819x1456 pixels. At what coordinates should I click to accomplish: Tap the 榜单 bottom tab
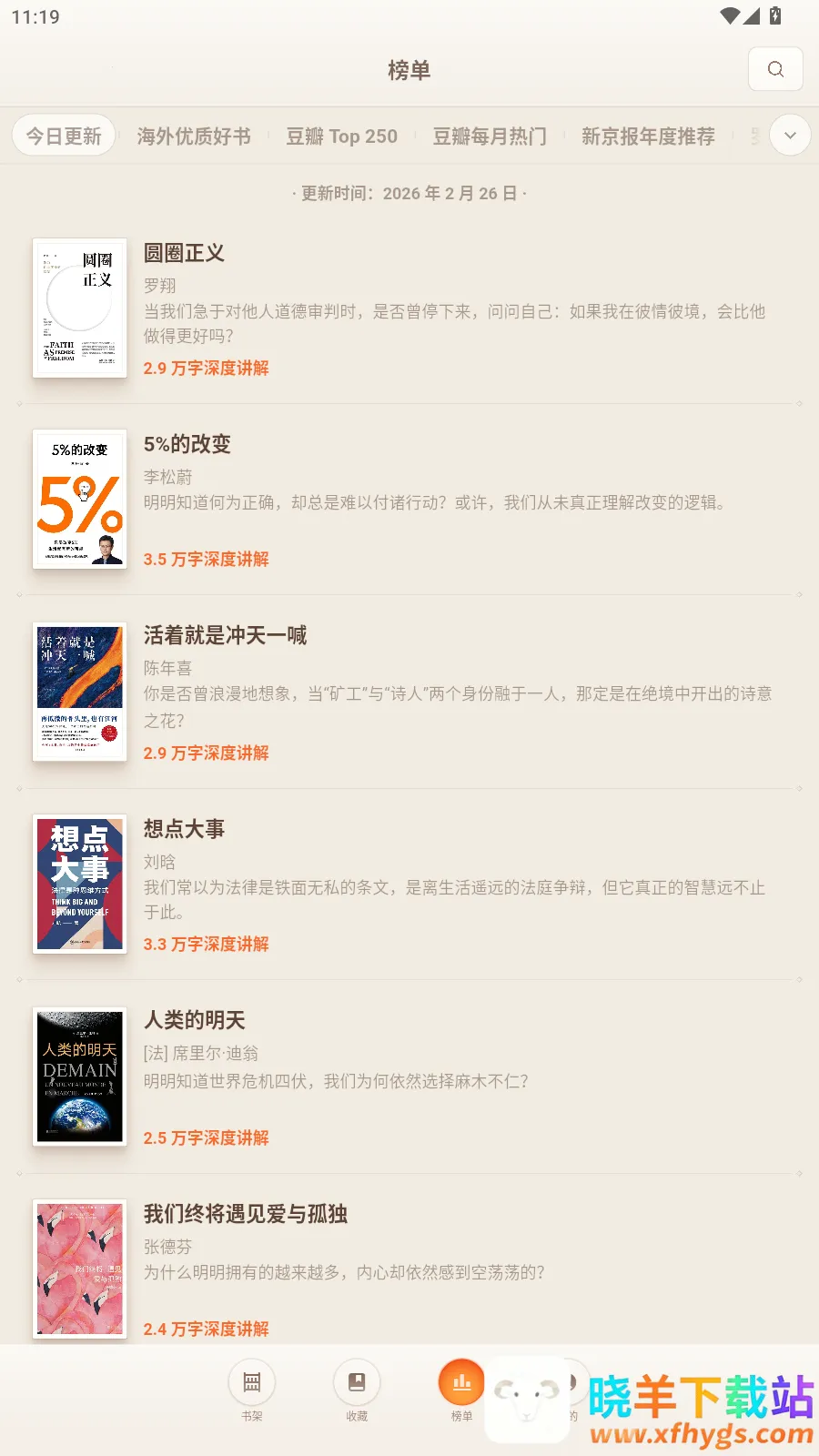click(x=462, y=1390)
